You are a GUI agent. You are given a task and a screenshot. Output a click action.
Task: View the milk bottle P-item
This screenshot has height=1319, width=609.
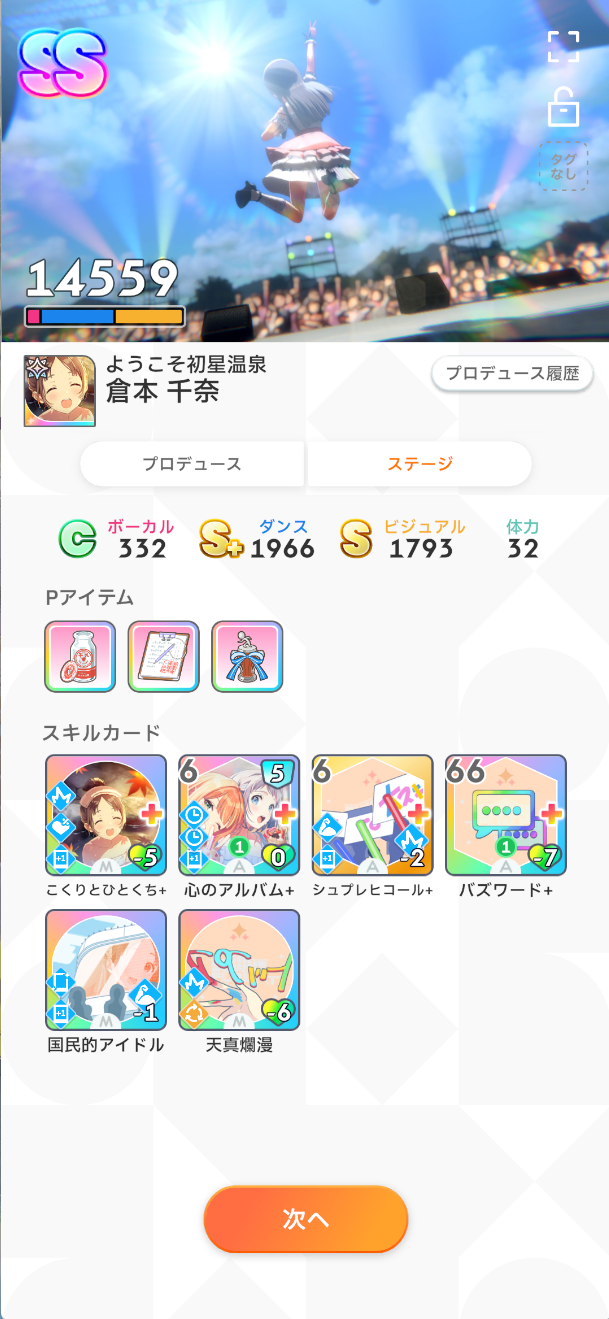(x=80, y=656)
